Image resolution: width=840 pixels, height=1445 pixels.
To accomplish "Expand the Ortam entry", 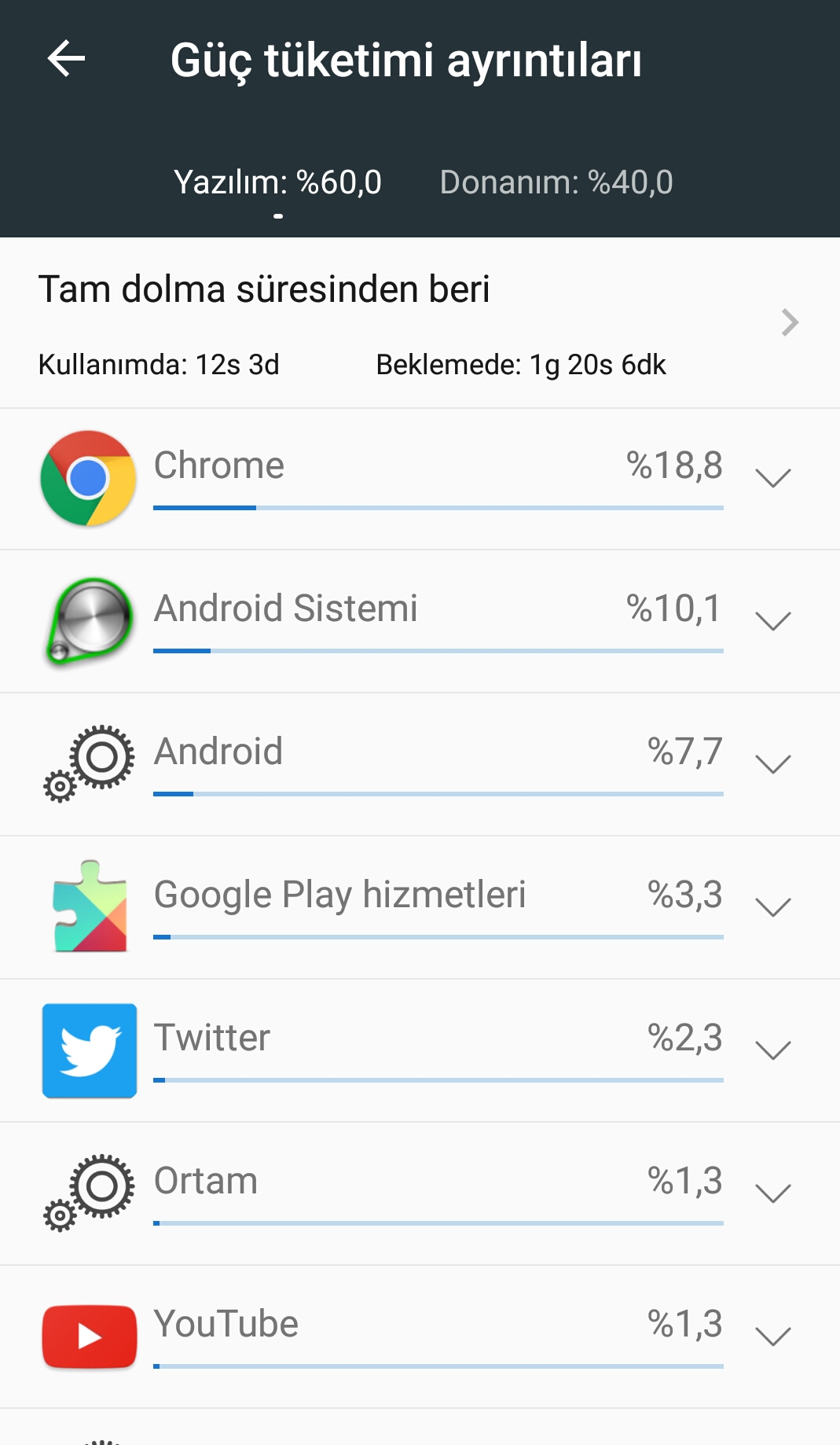I will 772,1193.
